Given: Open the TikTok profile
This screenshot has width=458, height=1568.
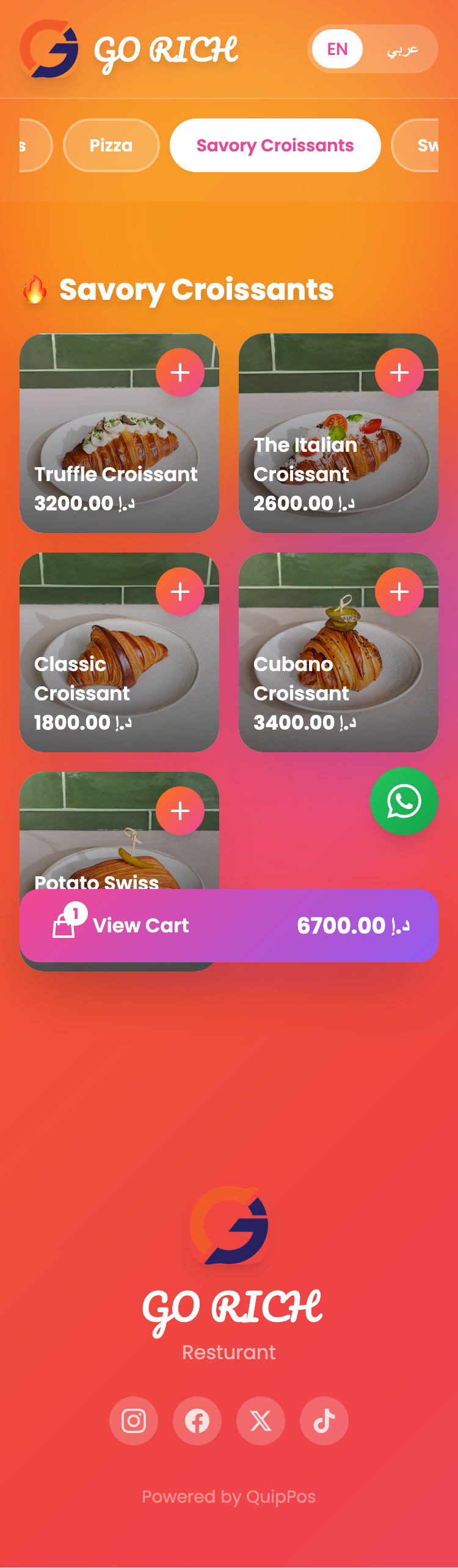Looking at the screenshot, I should [324, 1421].
